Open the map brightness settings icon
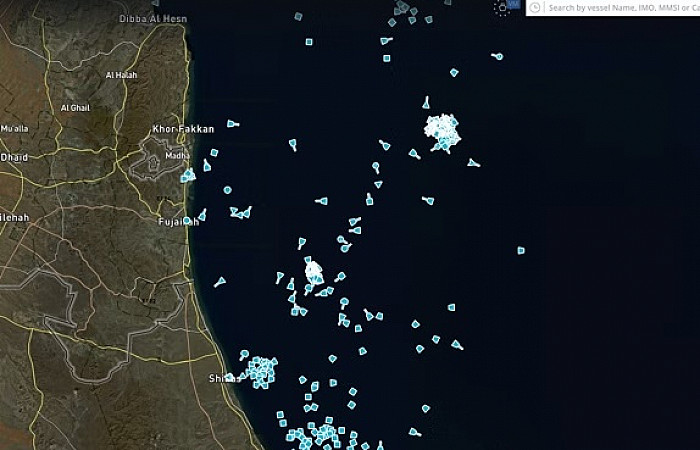The image size is (700, 450). pos(502,7)
